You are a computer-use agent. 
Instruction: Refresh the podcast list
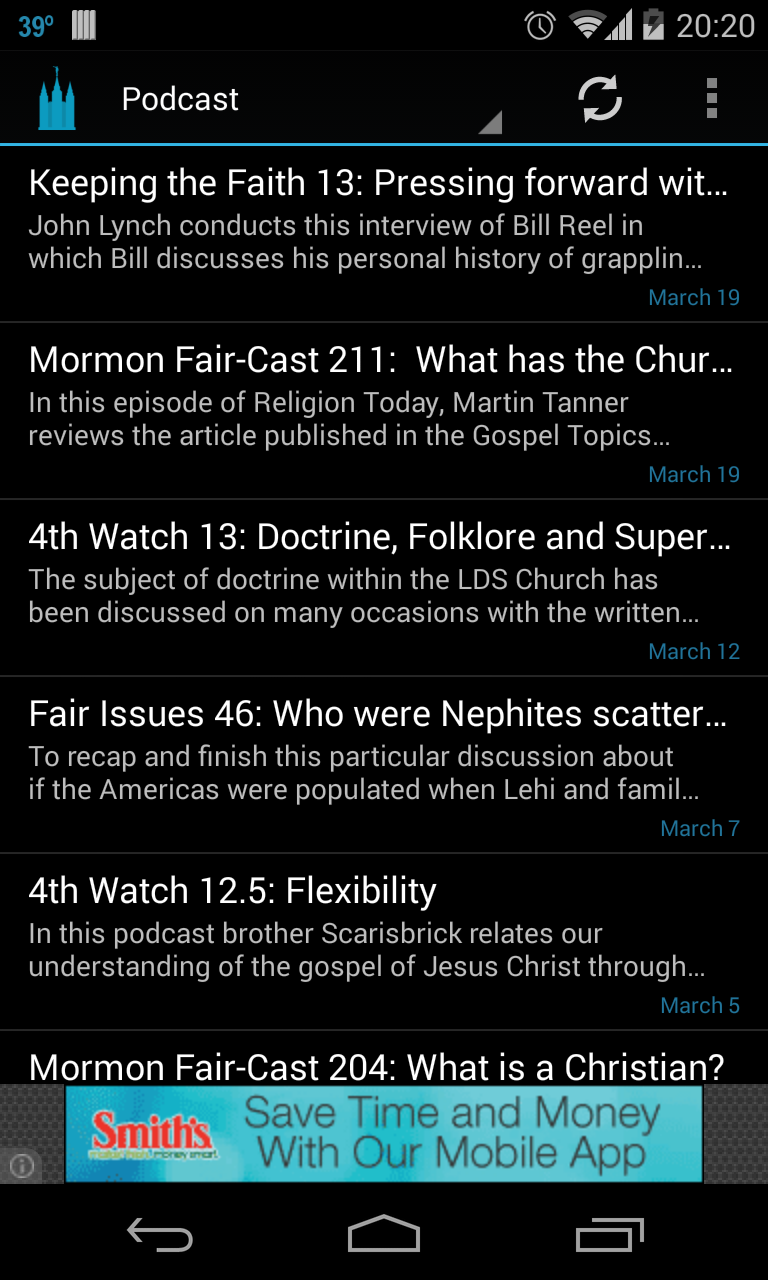click(x=600, y=99)
